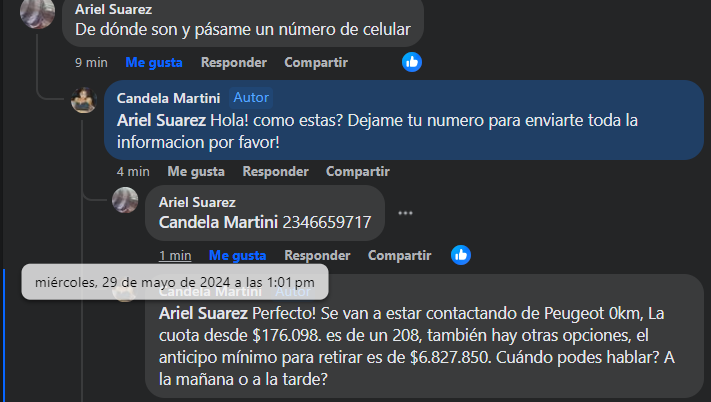This screenshot has width=711, height=402.
Task: Reply to the comment with number 2346659717
Action: tap(317, 255)
